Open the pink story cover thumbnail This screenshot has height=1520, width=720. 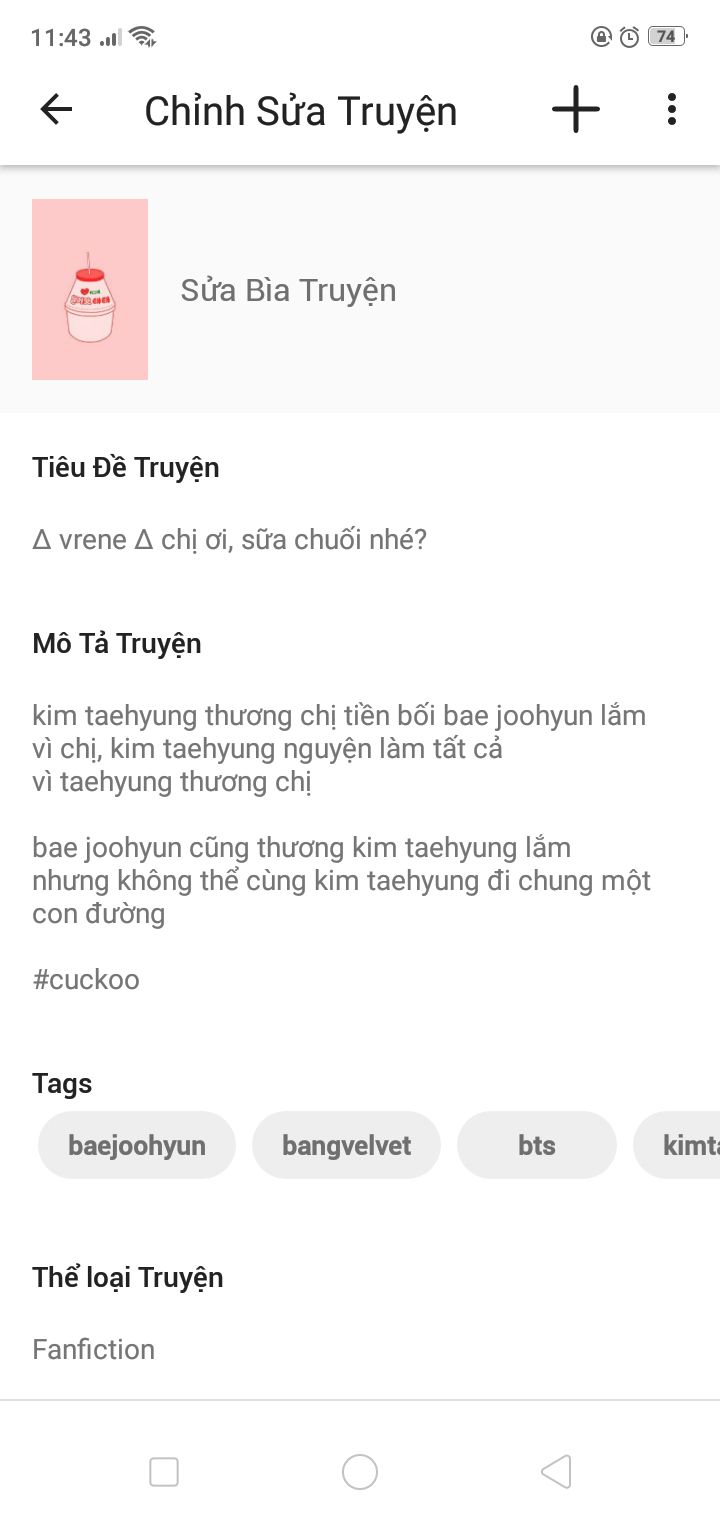(90, 289)
